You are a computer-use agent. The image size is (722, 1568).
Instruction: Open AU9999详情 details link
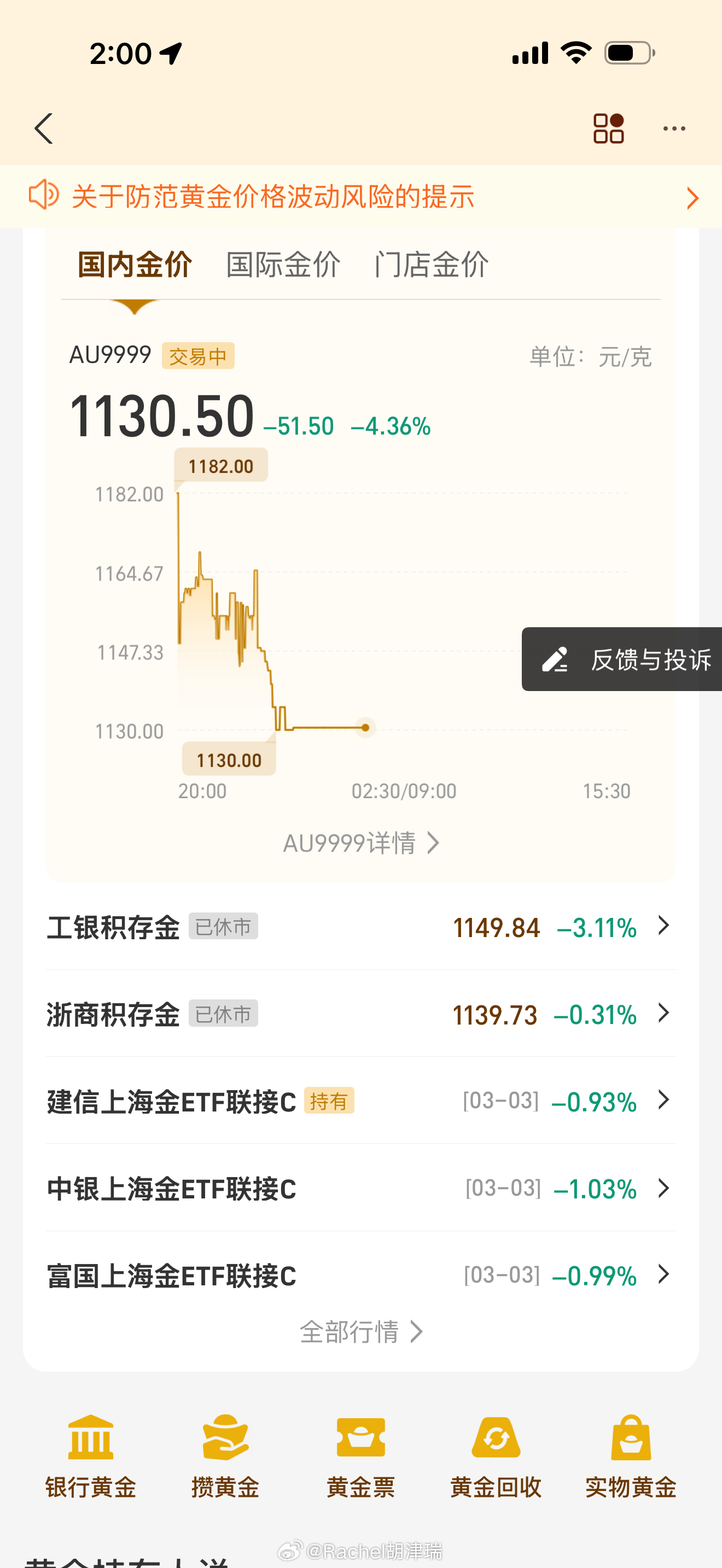360,843
